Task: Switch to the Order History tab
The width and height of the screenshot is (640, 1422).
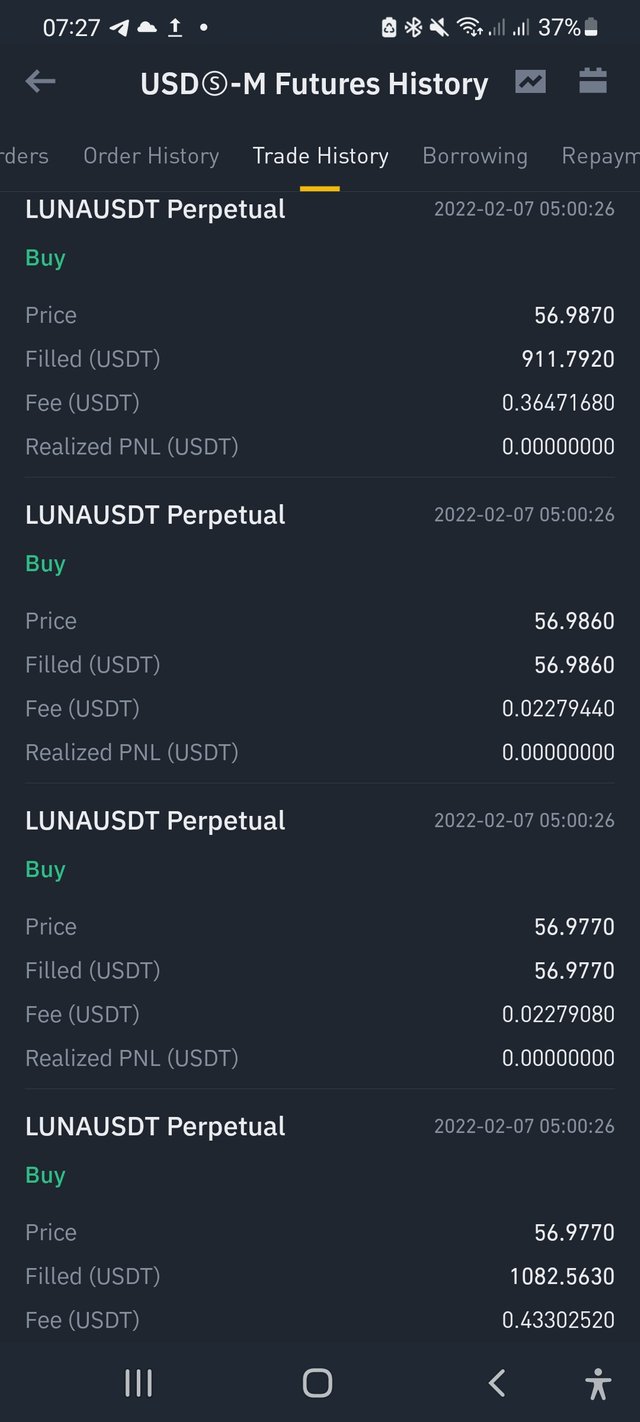Action: pyautogui.click(x=151, y=156)
